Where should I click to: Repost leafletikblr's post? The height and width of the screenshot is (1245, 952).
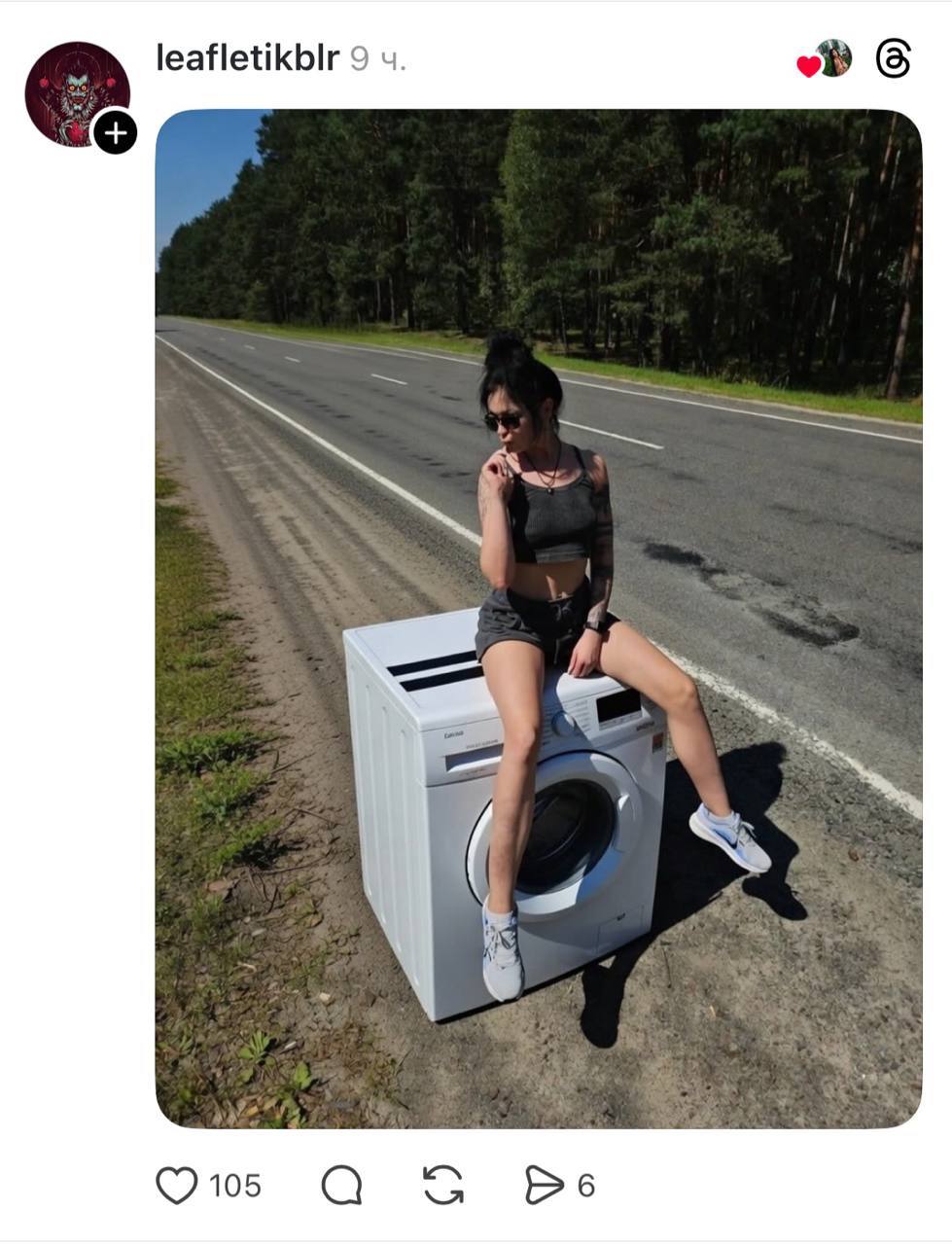(443, 1186)
